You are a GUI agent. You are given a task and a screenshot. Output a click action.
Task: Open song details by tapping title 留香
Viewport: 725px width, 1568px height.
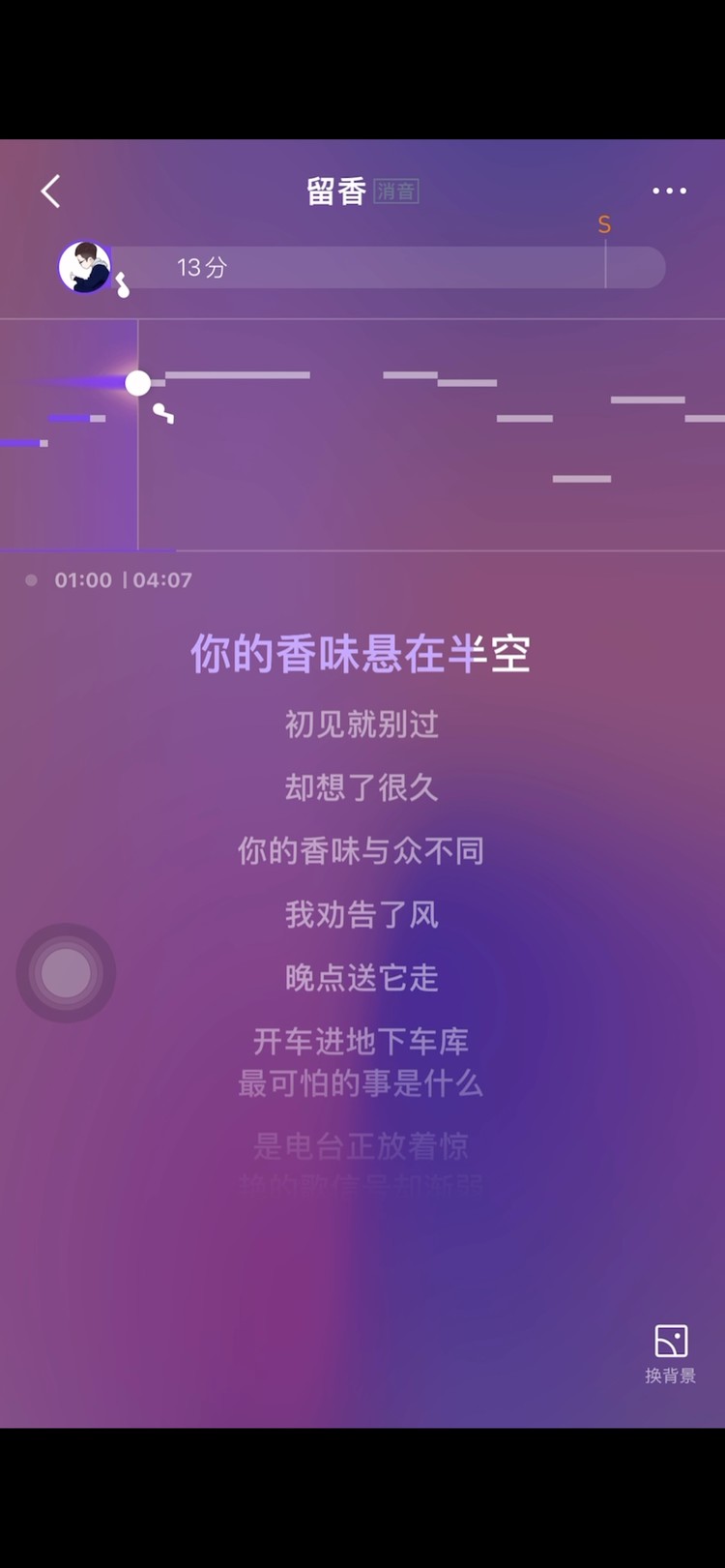tap(337, 191)
